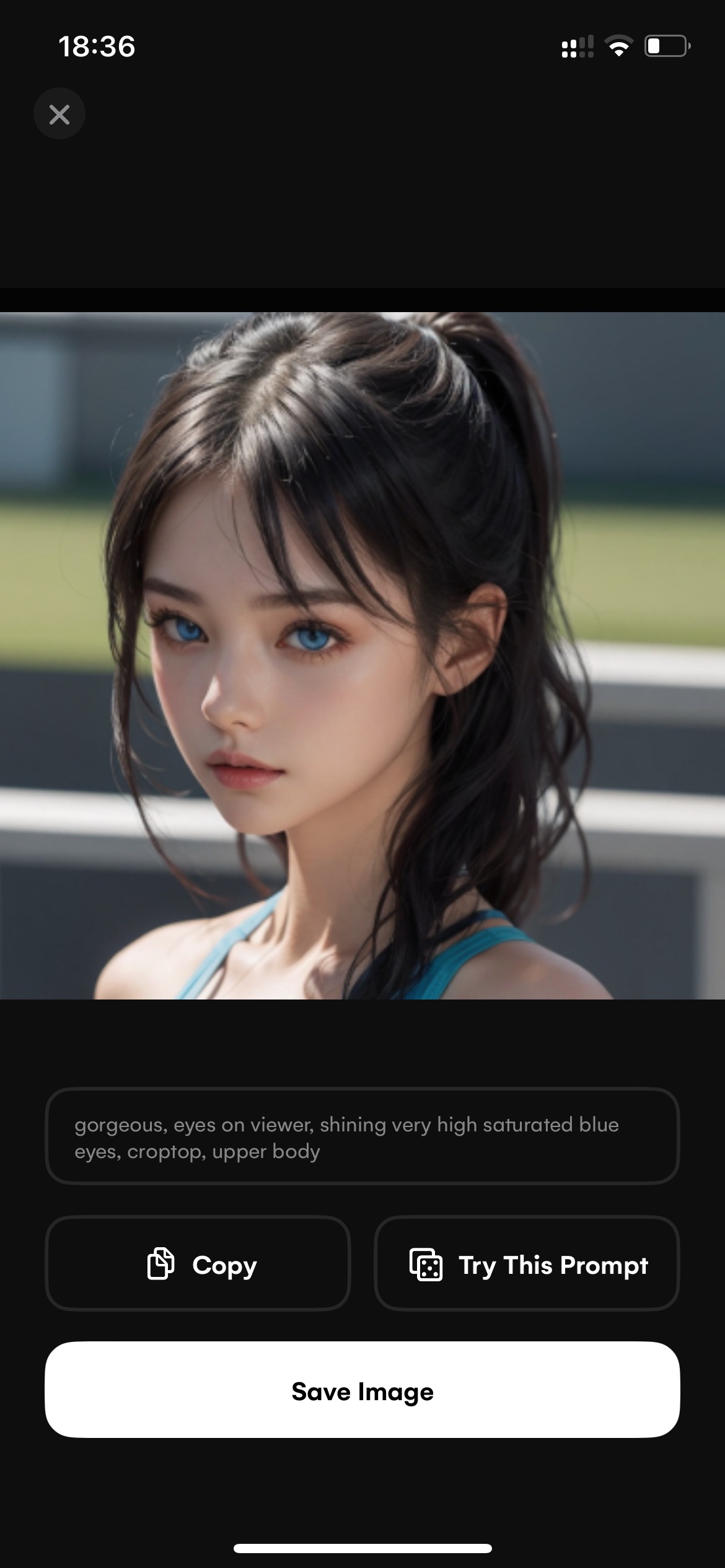Save the generated image
Image resolution: width=725 pixels, height=1568 pixels.
(362, 1390)
